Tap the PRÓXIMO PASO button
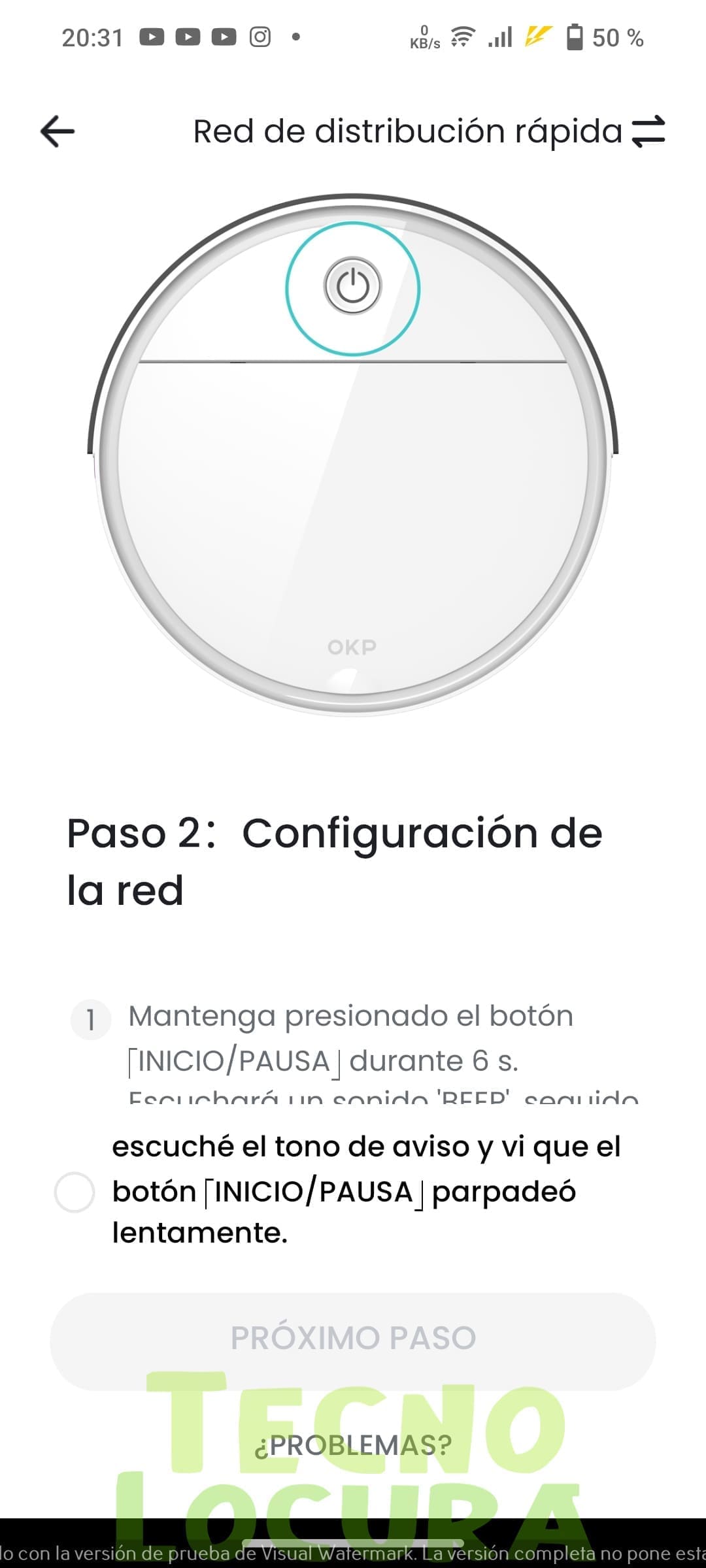This screenshot has height=1568, width=706. pyautogui.click(x=353, y=1338)
